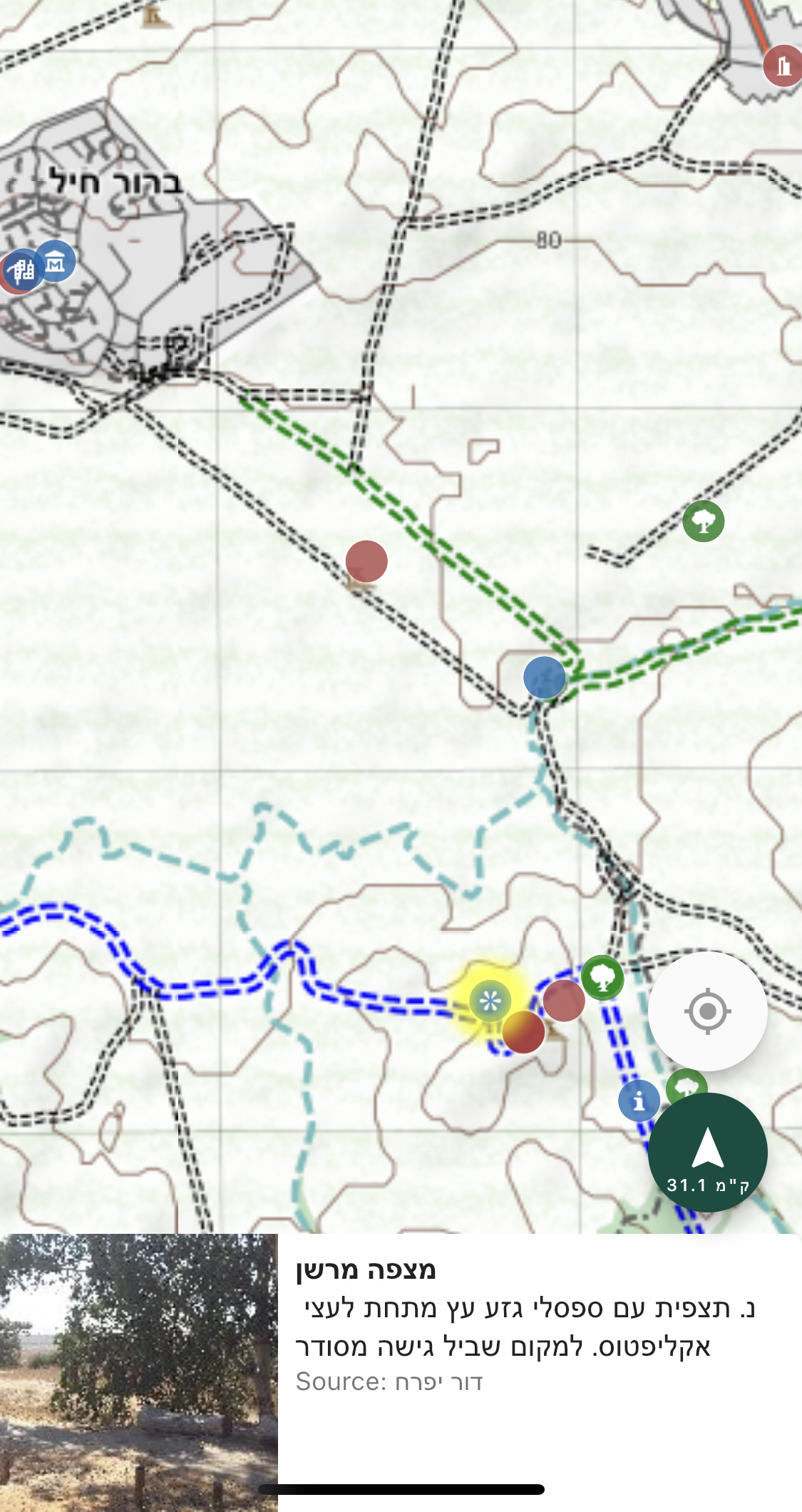Viewport: 802px width, 1512px height.
Task: Open the red monument marker at the top corner
Action: 783,66
